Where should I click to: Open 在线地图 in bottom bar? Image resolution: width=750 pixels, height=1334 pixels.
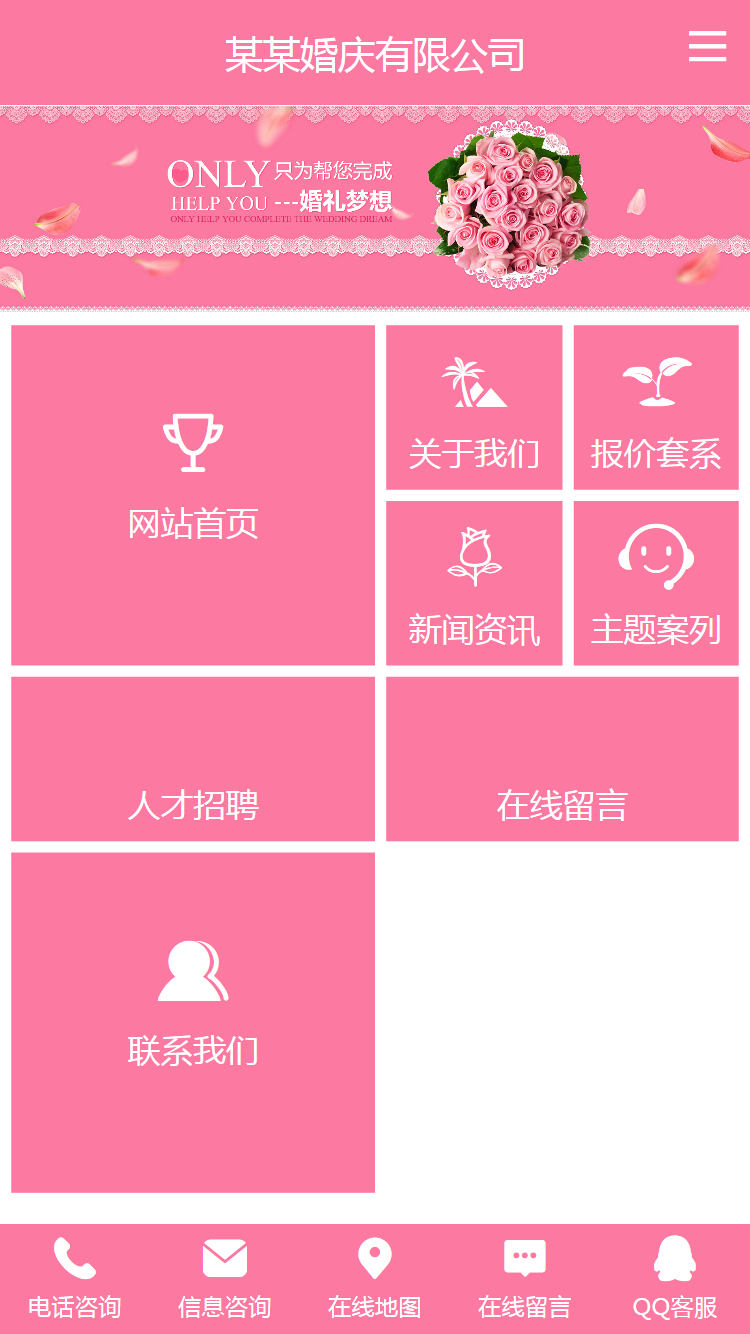375,1279
